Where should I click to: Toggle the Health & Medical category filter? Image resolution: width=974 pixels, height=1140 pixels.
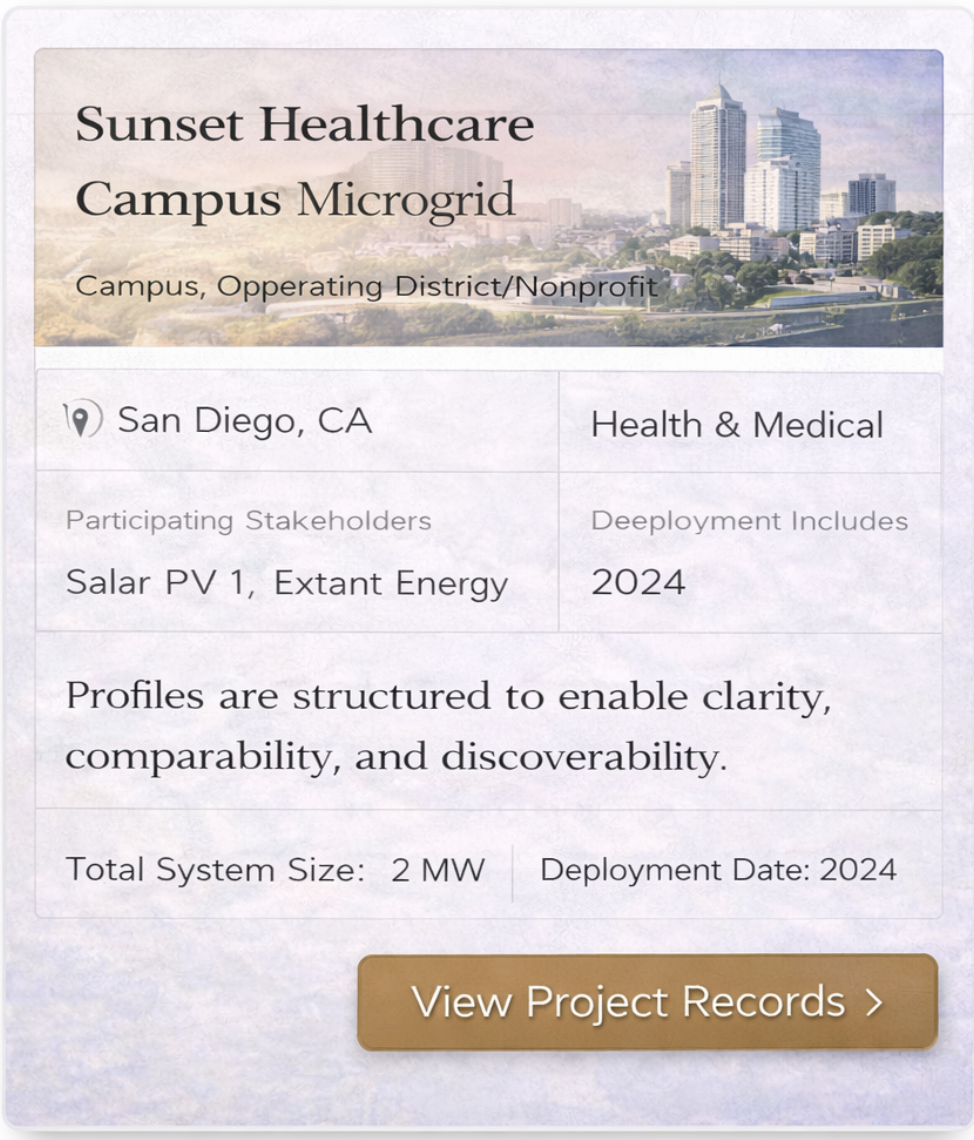pos(737,424)
